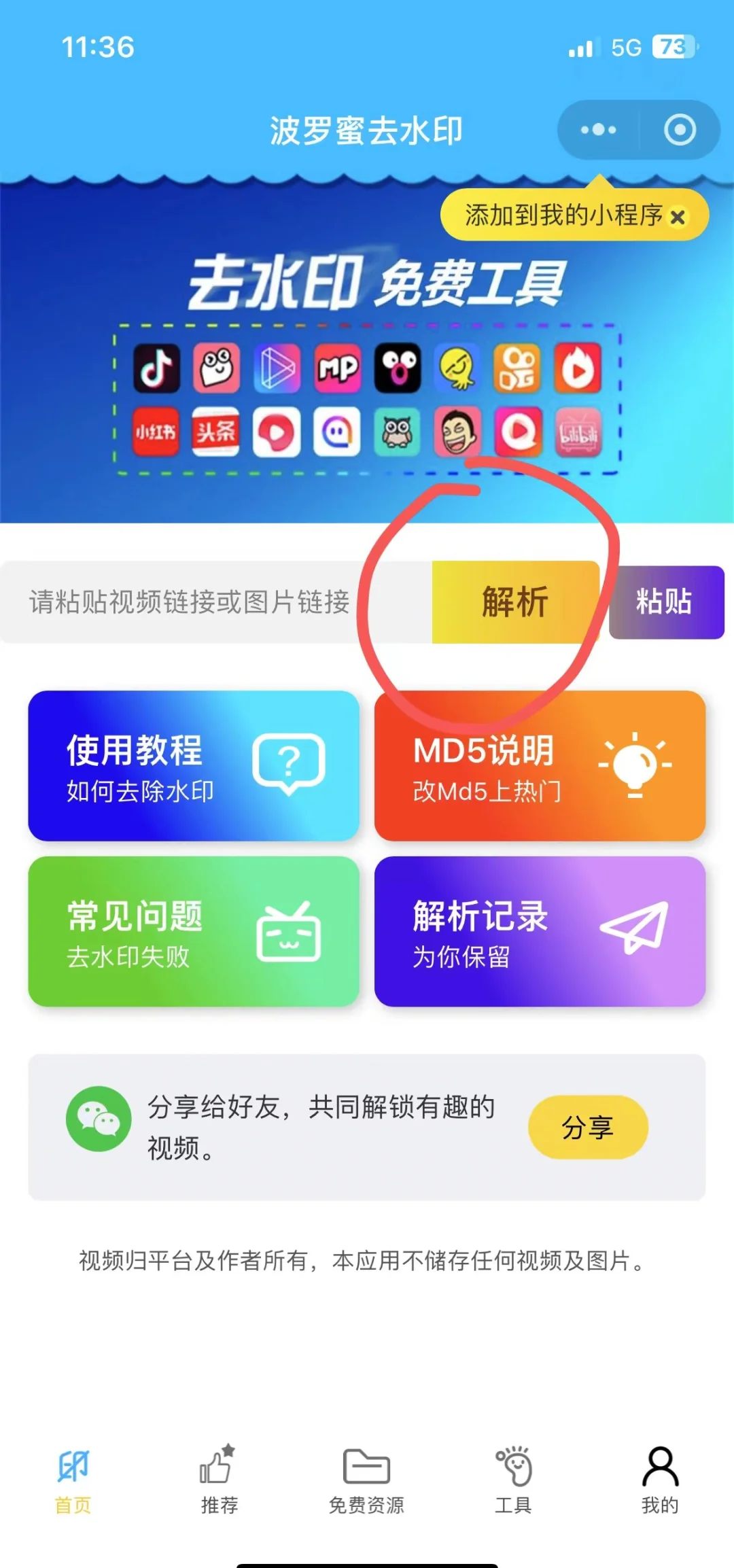
Task: Switch to the 首页 tab
Action: [73, 1480]
